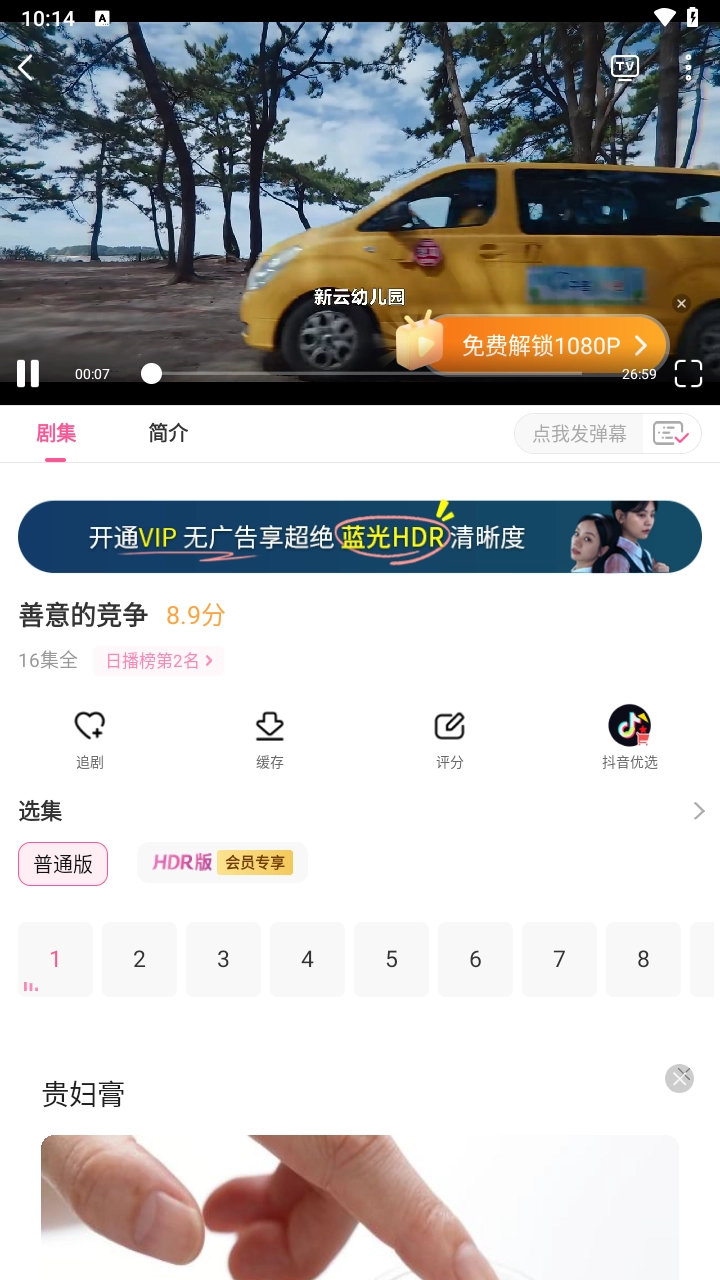Viewport: 720px width, 1280px height.
Task: Select the 普通版 standard version
Action: pos(62,863)
